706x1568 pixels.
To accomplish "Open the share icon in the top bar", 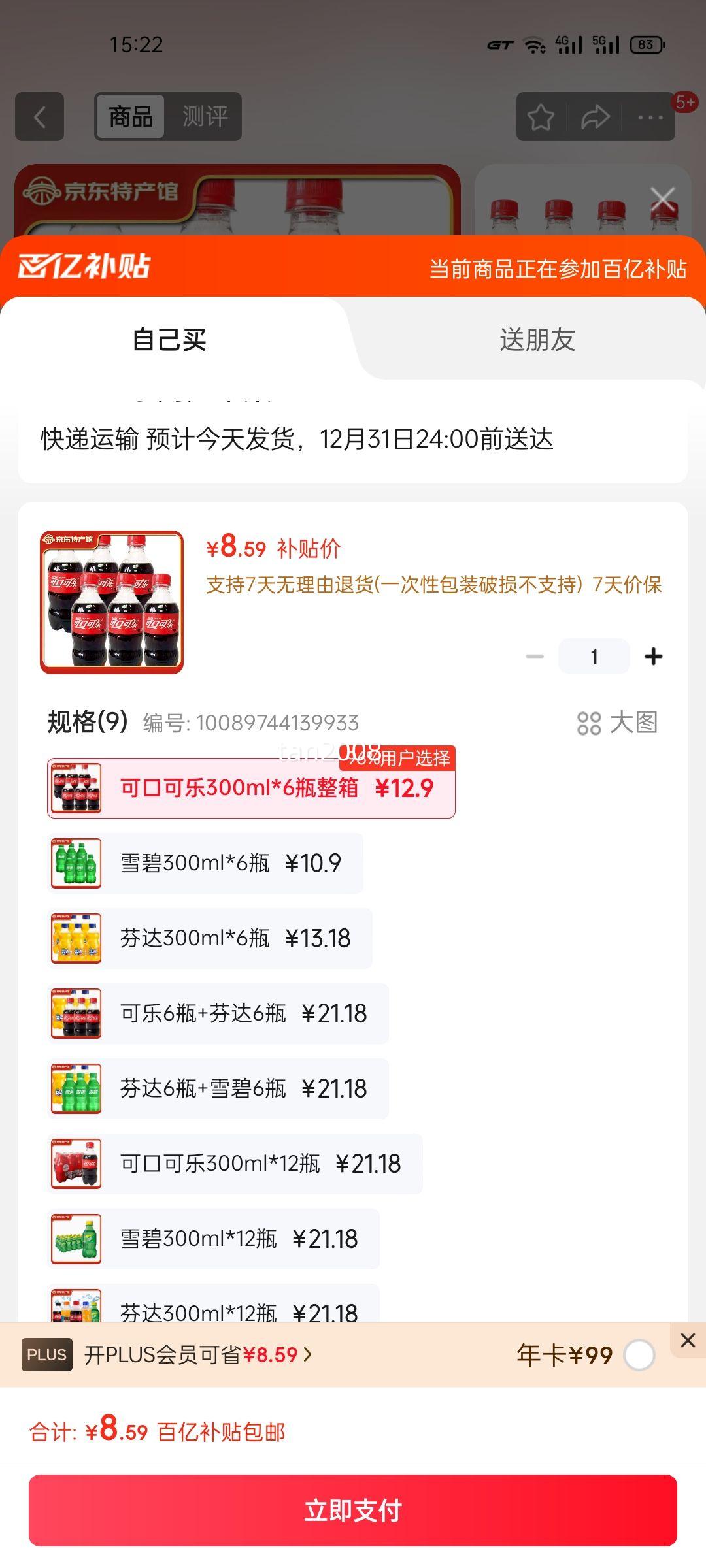I will pyautogui.click(x=594, y=116).
